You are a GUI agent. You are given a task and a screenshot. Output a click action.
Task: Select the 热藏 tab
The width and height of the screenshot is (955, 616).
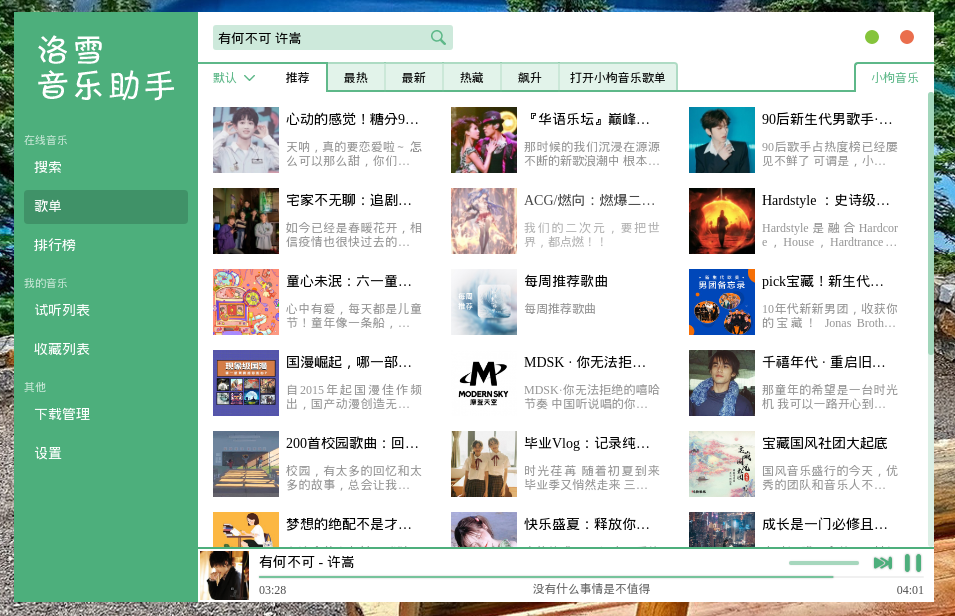point(472,77)
